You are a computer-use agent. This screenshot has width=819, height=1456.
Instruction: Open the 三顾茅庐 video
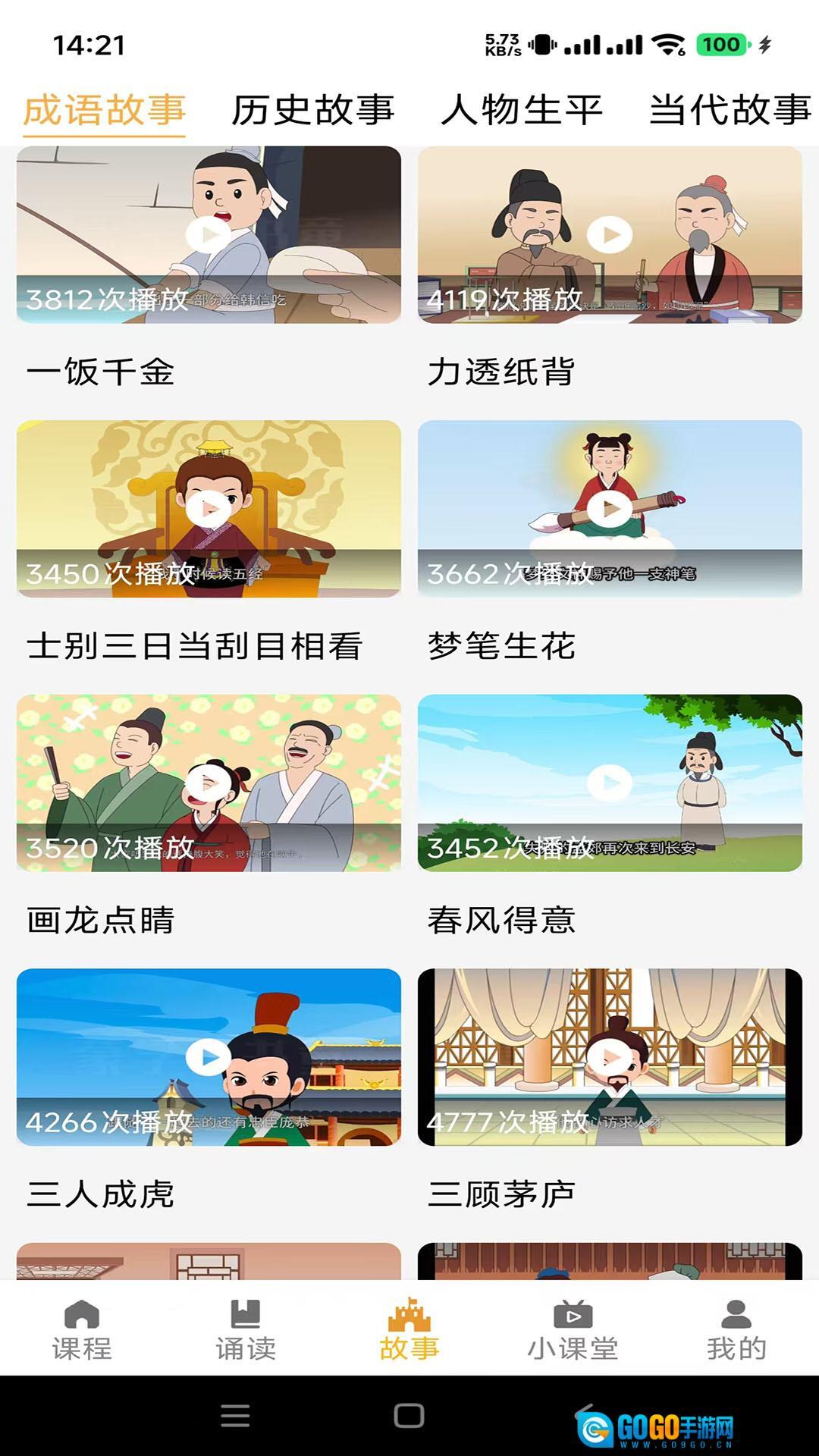pos(610,1056)
